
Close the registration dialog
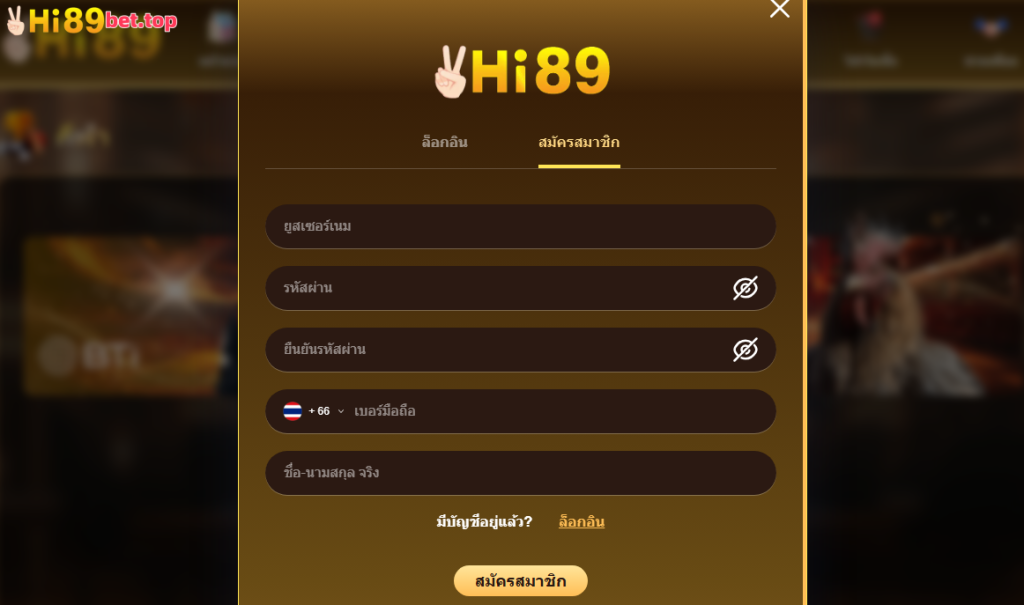pyautogui.click(x=780, y=9)
